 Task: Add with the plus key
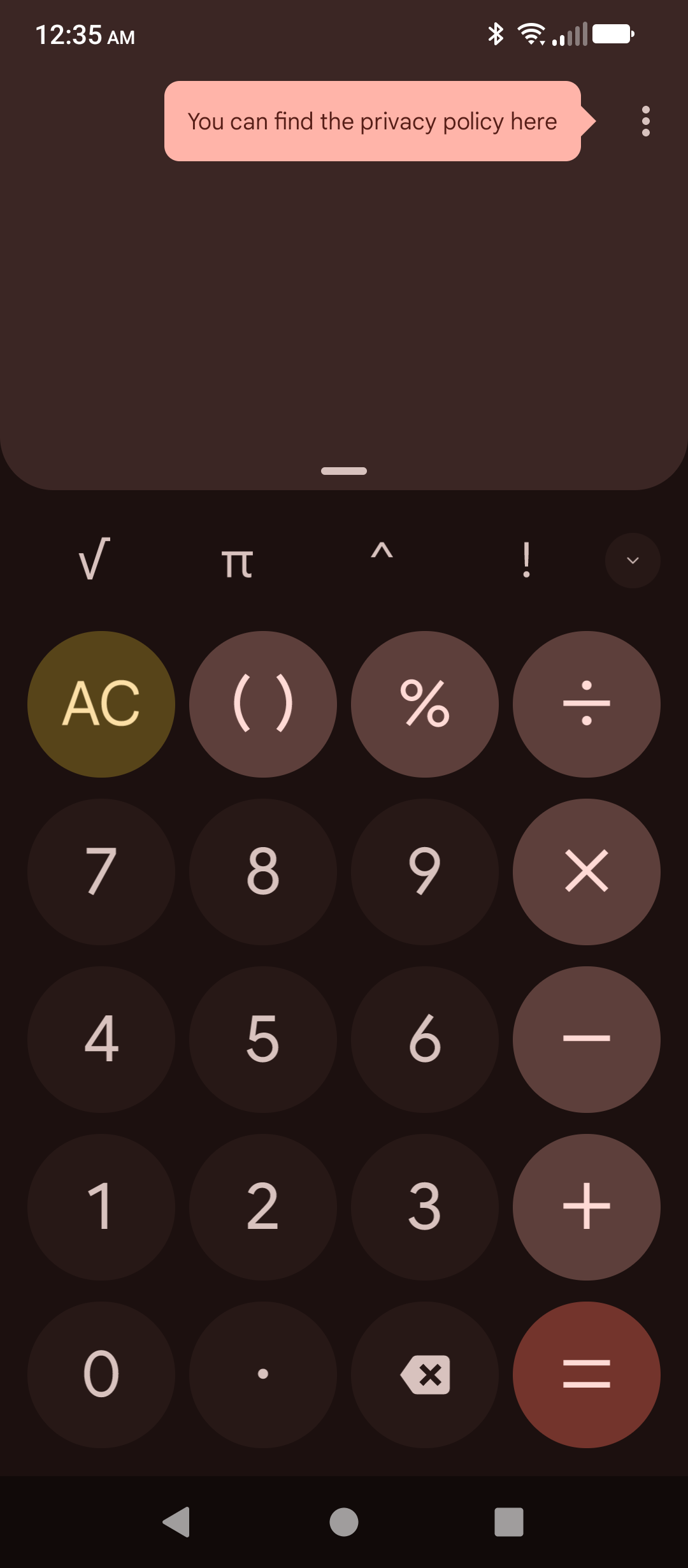tap(587, 1207)
